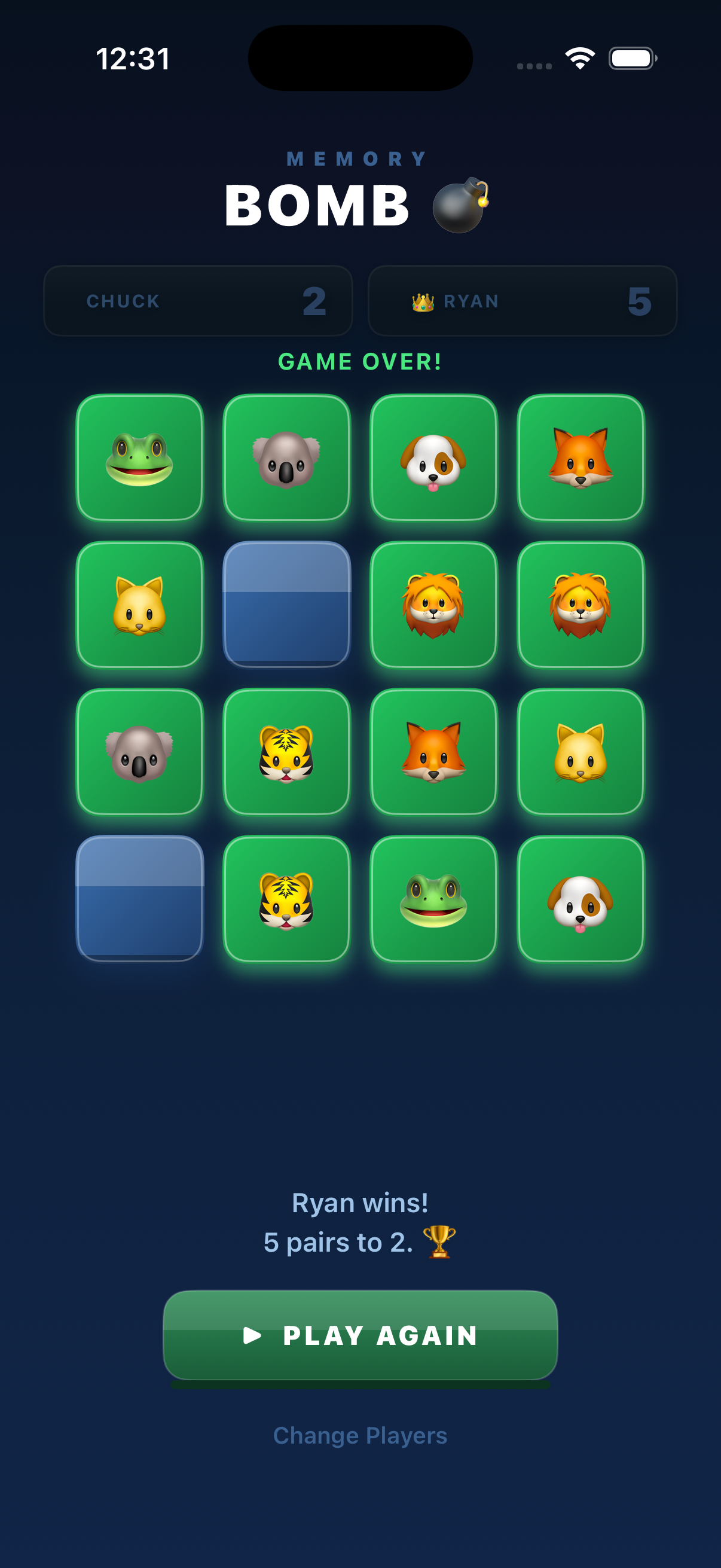Select Ryan's score panel
Image resolution: width=721 pixels, height=1568 pixels.
(x=523, y=301)
